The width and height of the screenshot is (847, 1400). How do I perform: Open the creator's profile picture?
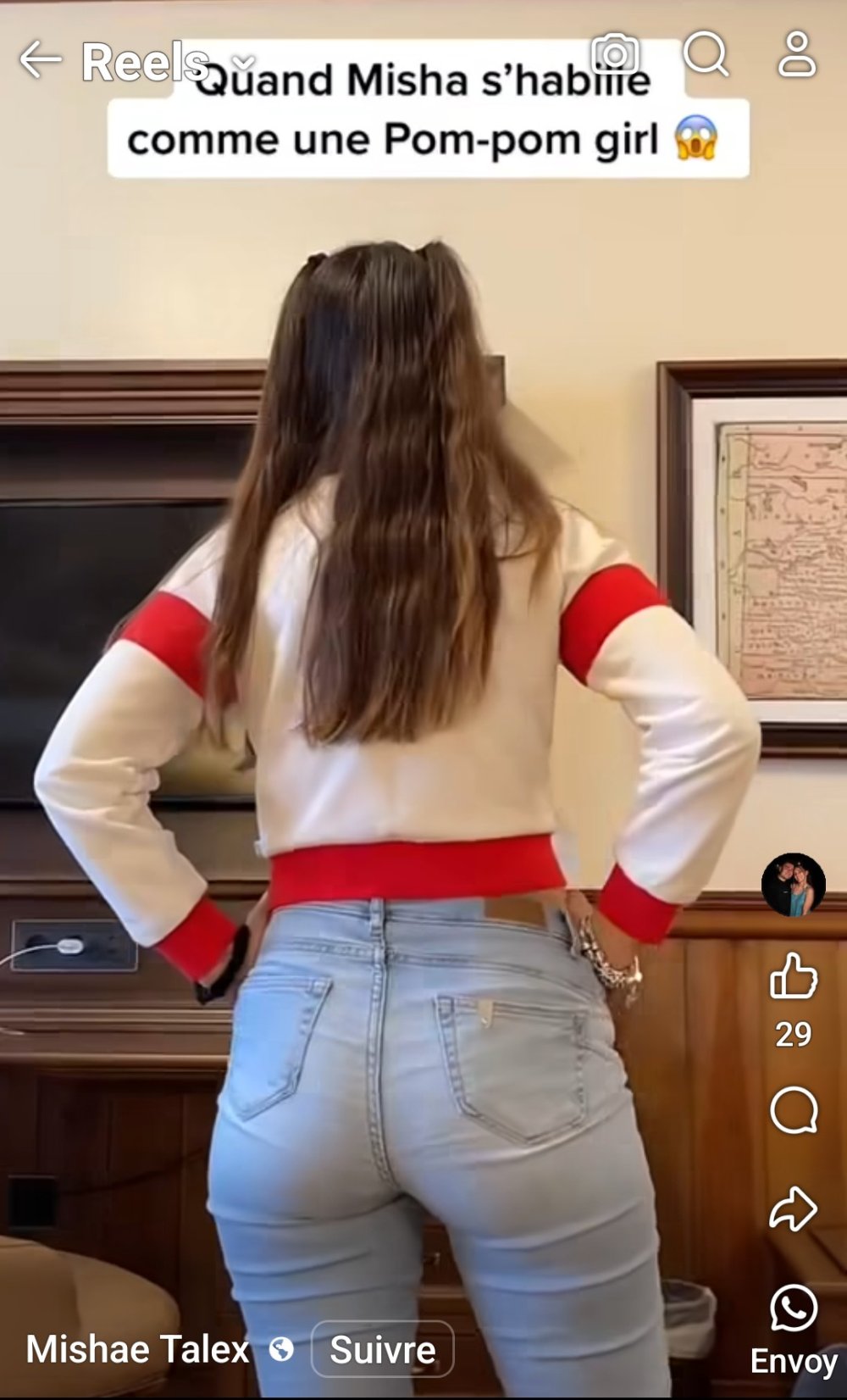coord(794,885)
